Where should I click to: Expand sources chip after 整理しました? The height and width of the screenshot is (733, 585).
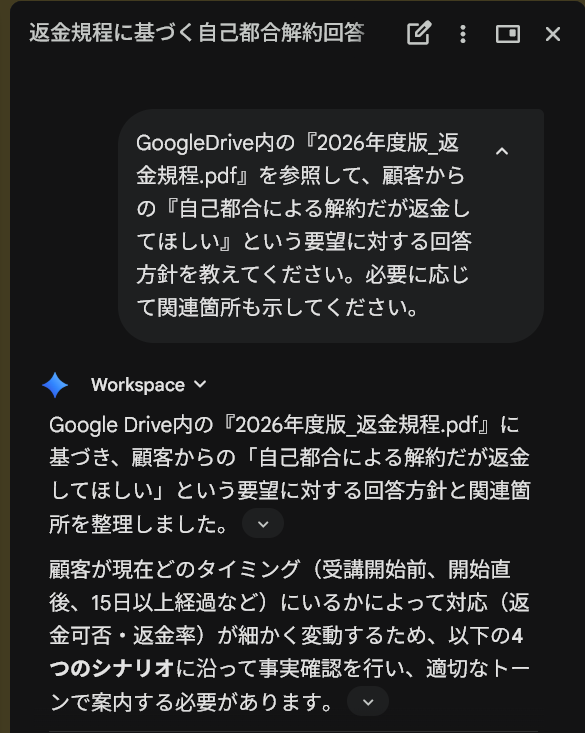click(263, 524)
